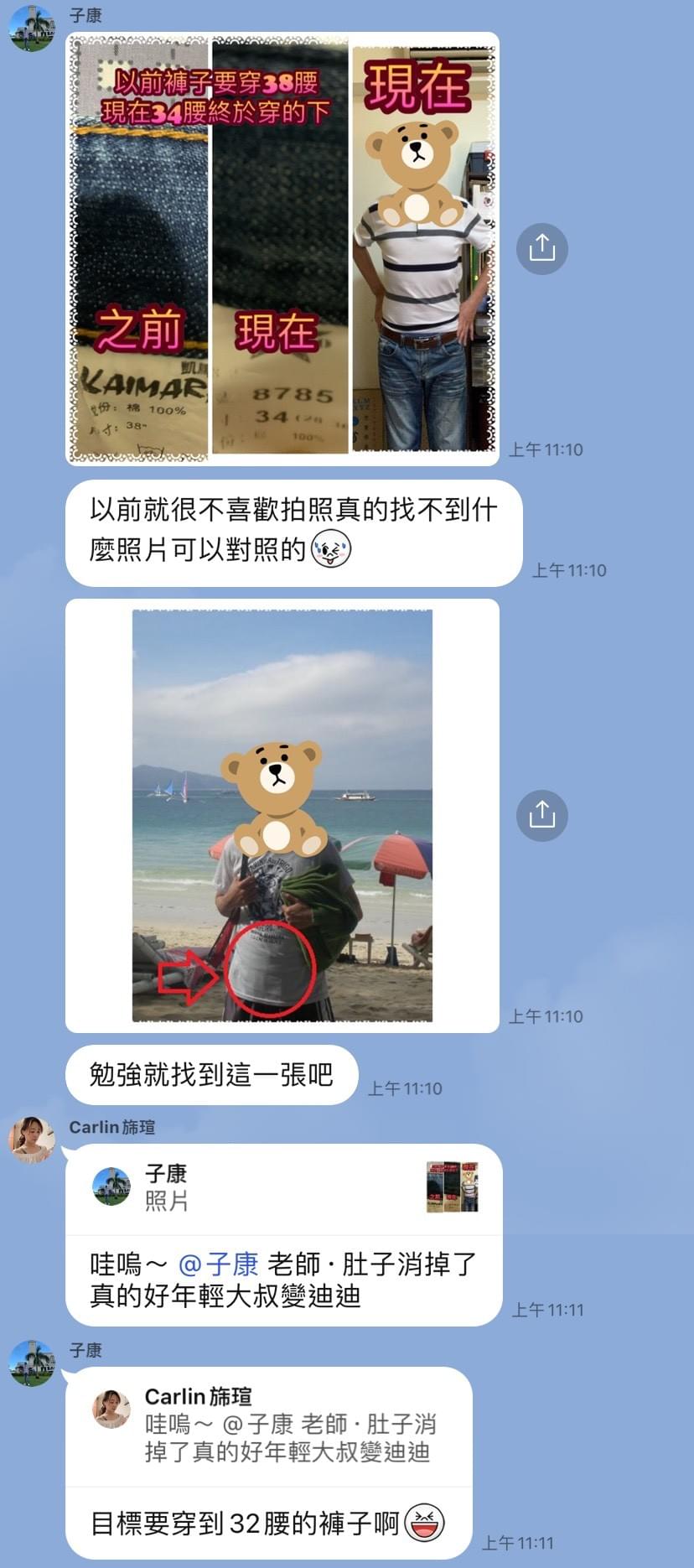Image resolution: width=694 pixels, height=1568 pixels.
Task: Open the beach photo with red circle
Action: point(282,815)
